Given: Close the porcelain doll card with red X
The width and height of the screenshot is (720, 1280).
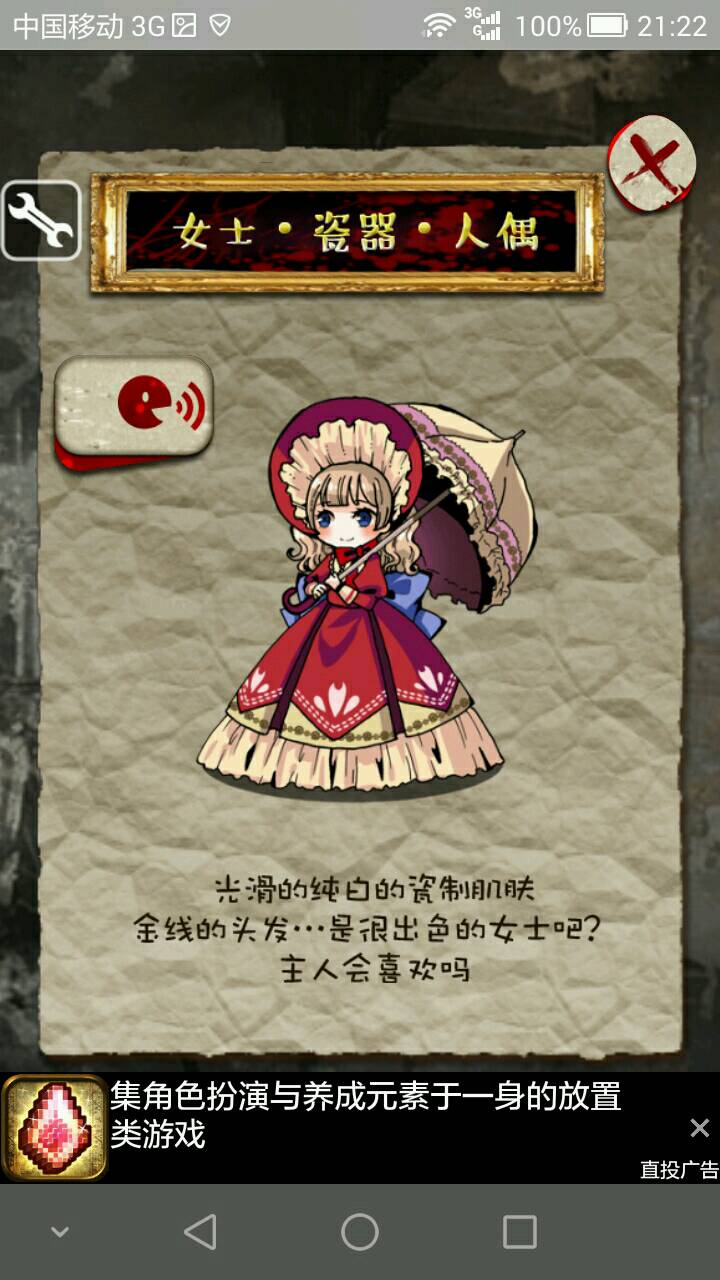Looking at the screenshot, I should click(x=652, y=164).
